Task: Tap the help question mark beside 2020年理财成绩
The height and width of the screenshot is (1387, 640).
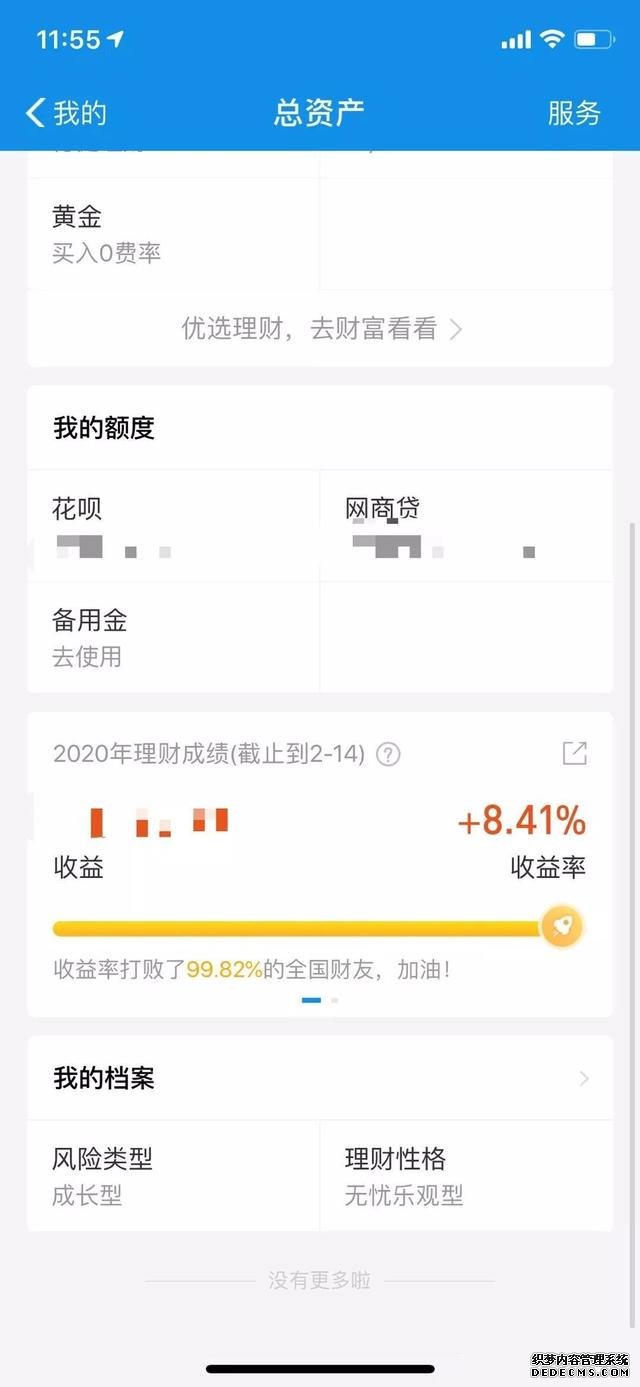Action: (388, 754)
